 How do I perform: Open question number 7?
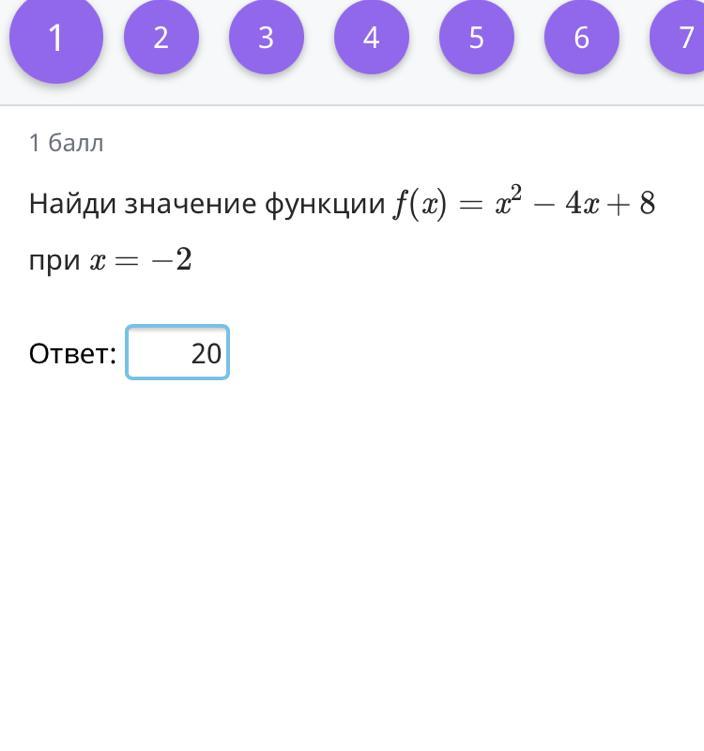coord(682,37)
